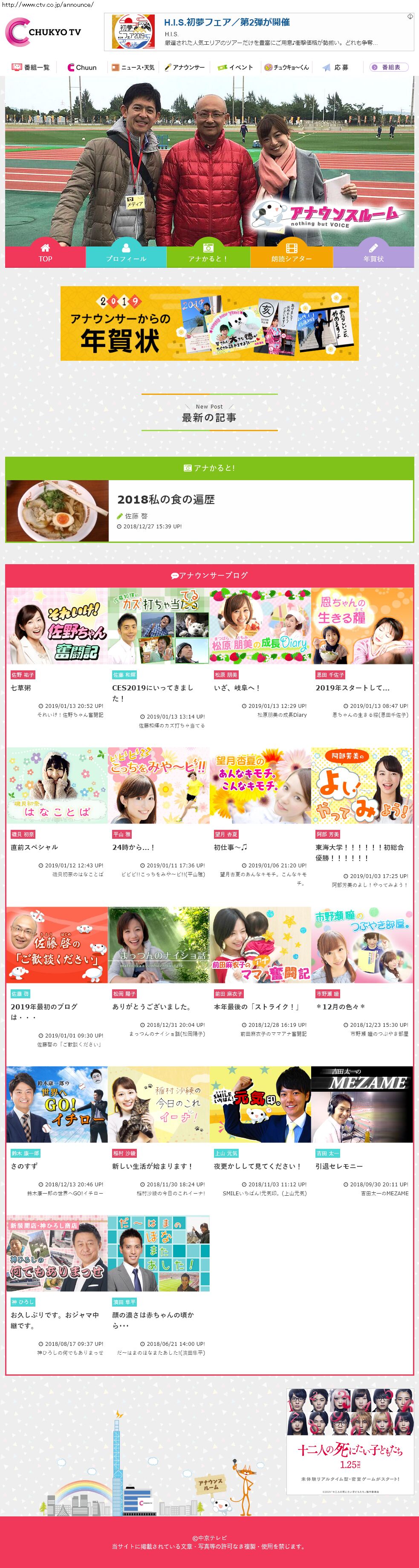Open 佐野祐子's blog post 七草粥
Viewport: 419px width, 1568px height.
21,687
